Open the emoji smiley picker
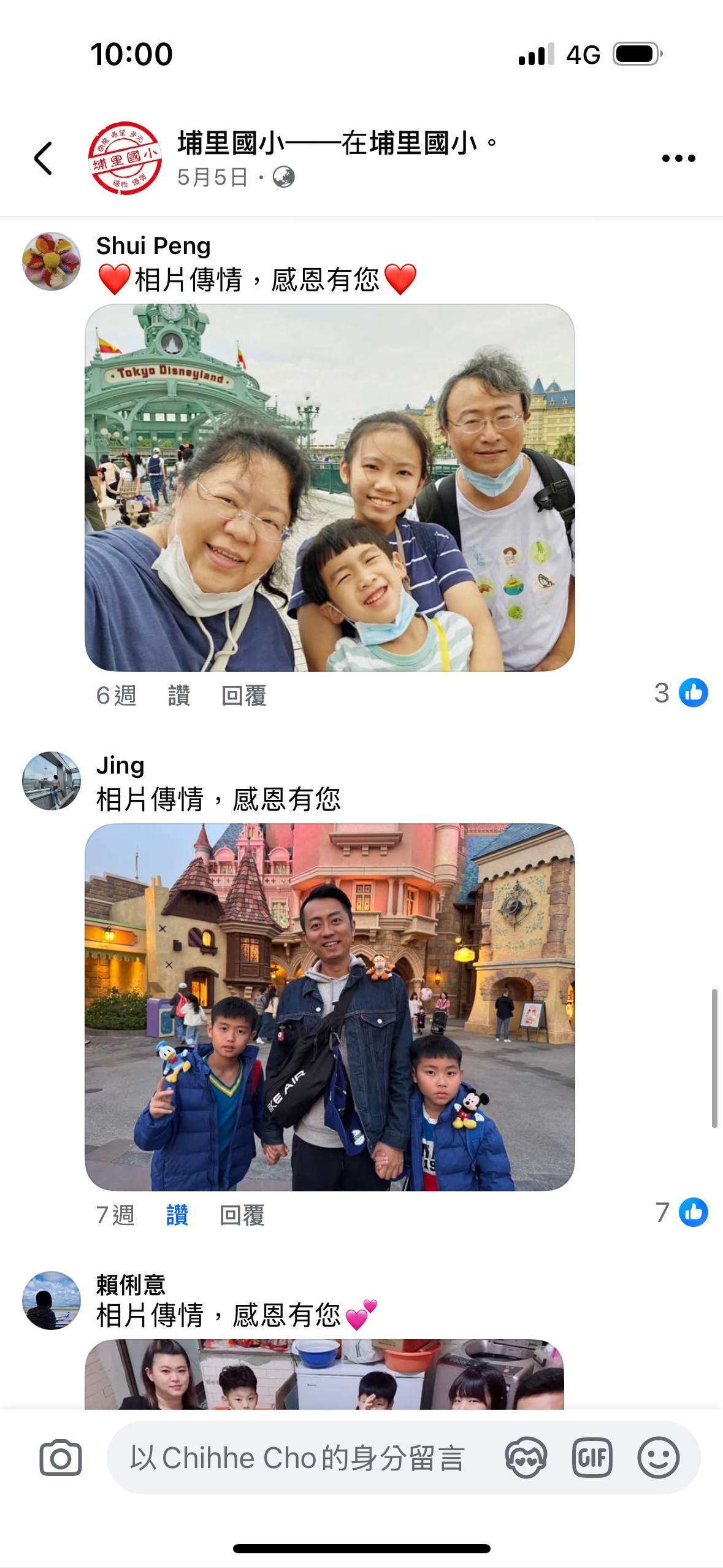Viewport: 723px width, 1568px height. click(658, 1458)
